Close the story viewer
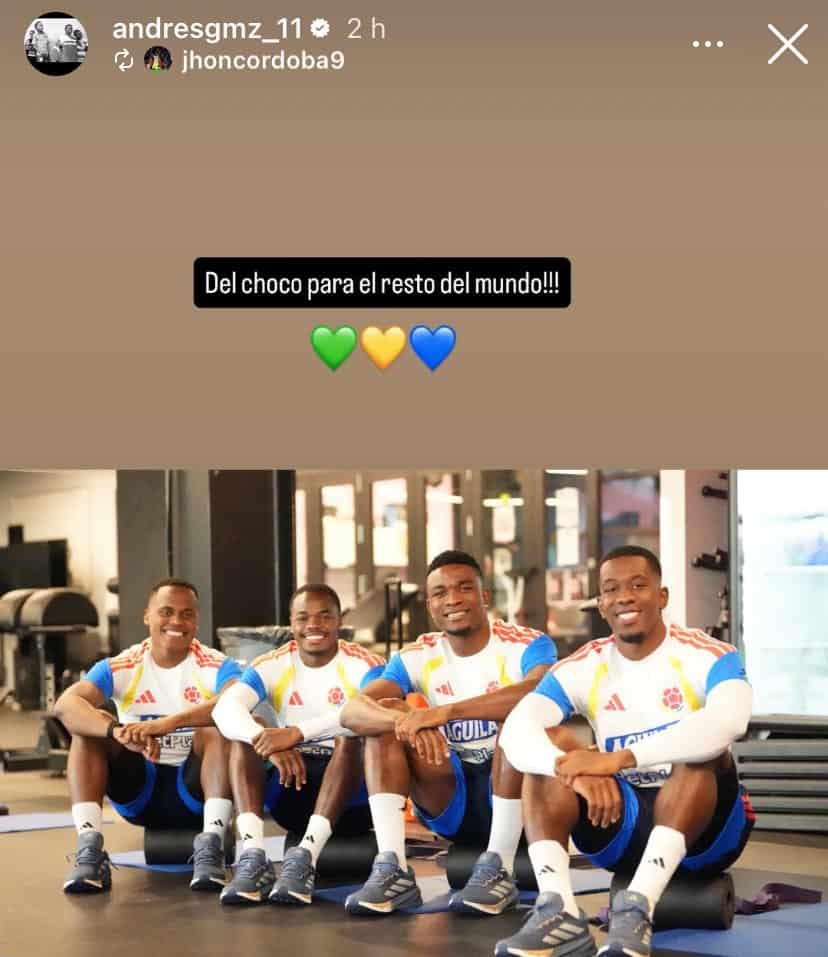This screenshot has height=957, width=828. (x=787, y=44)
